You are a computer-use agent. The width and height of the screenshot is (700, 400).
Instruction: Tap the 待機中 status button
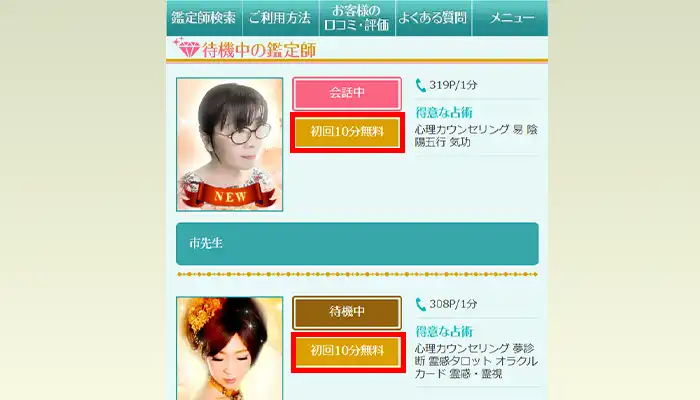click(x=347, y=312)
